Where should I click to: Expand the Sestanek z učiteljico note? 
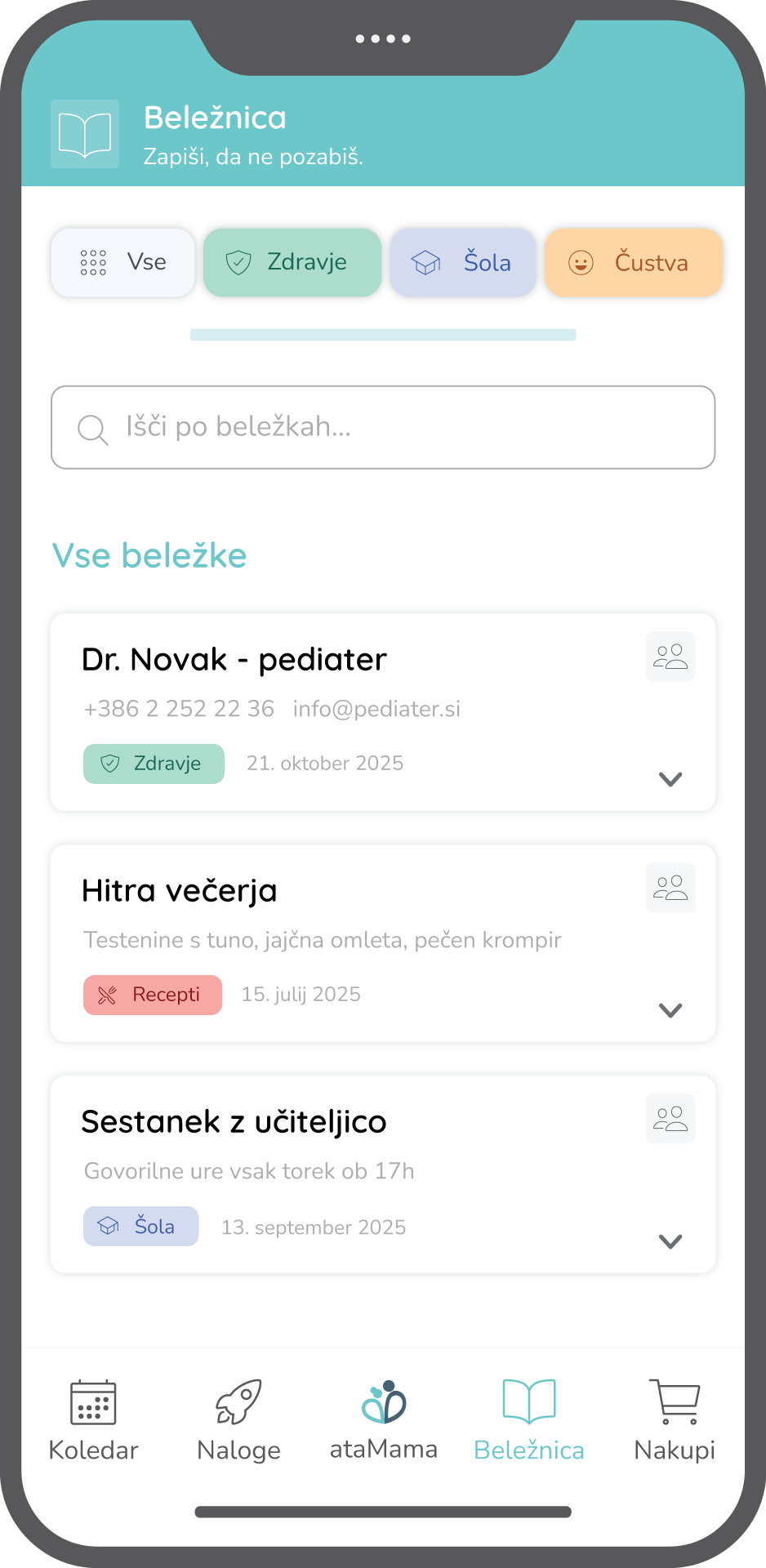tap(670, 1241)
